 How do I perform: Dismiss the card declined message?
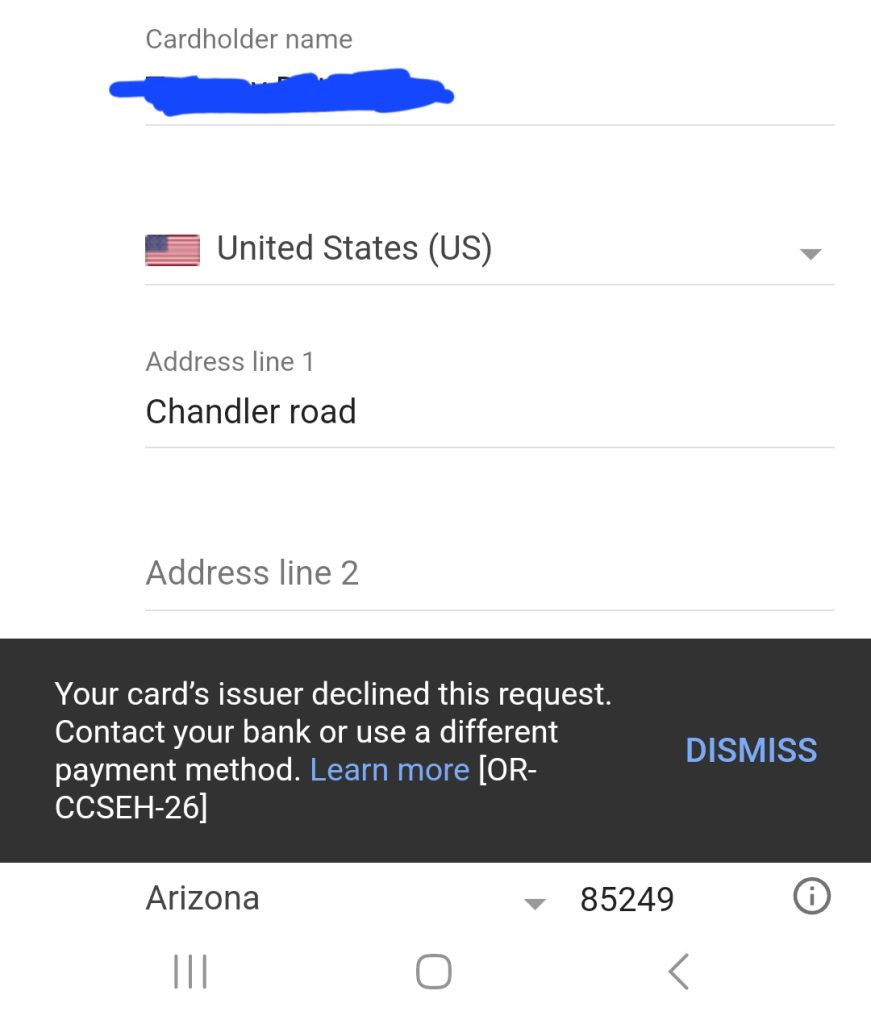coord(751,750)
